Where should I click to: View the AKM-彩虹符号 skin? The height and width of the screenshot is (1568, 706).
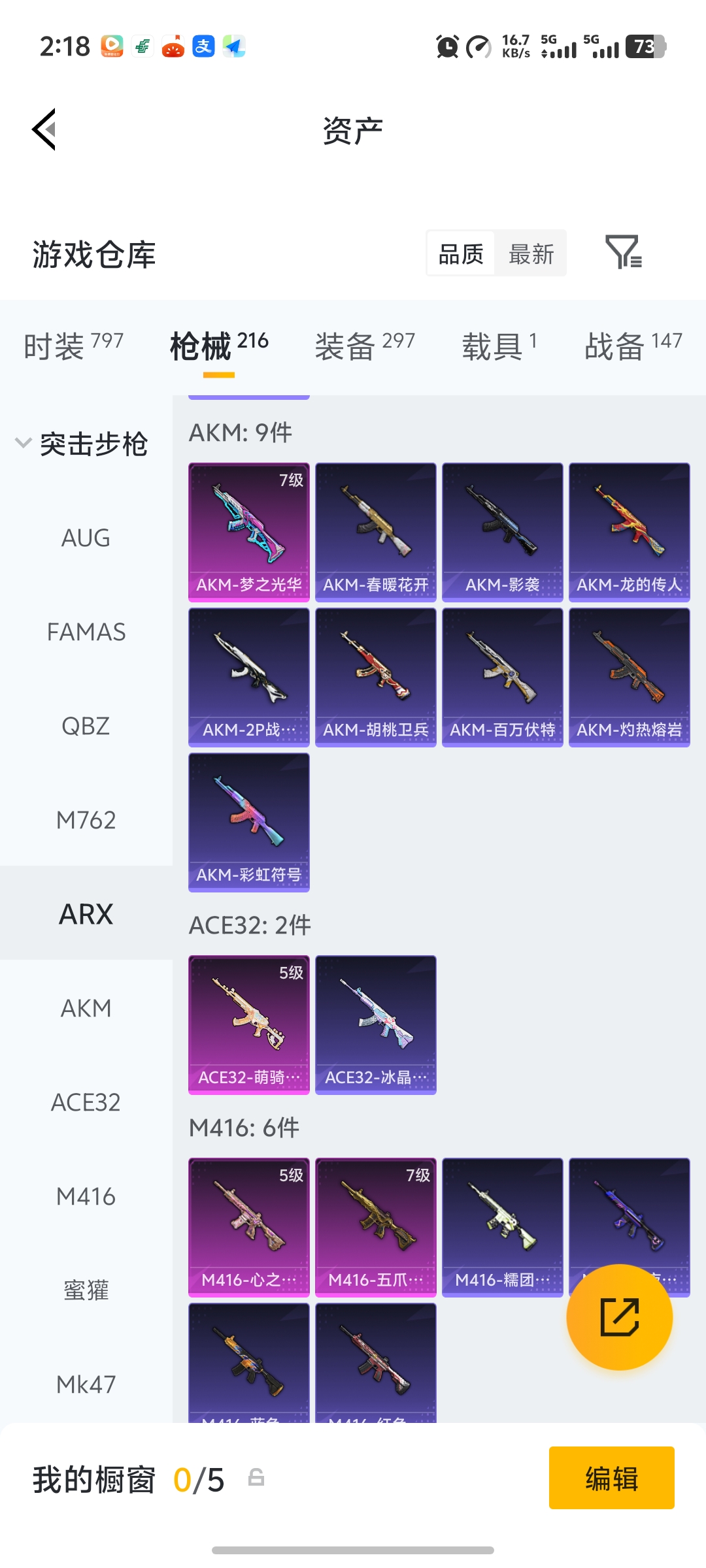(249, 822)
